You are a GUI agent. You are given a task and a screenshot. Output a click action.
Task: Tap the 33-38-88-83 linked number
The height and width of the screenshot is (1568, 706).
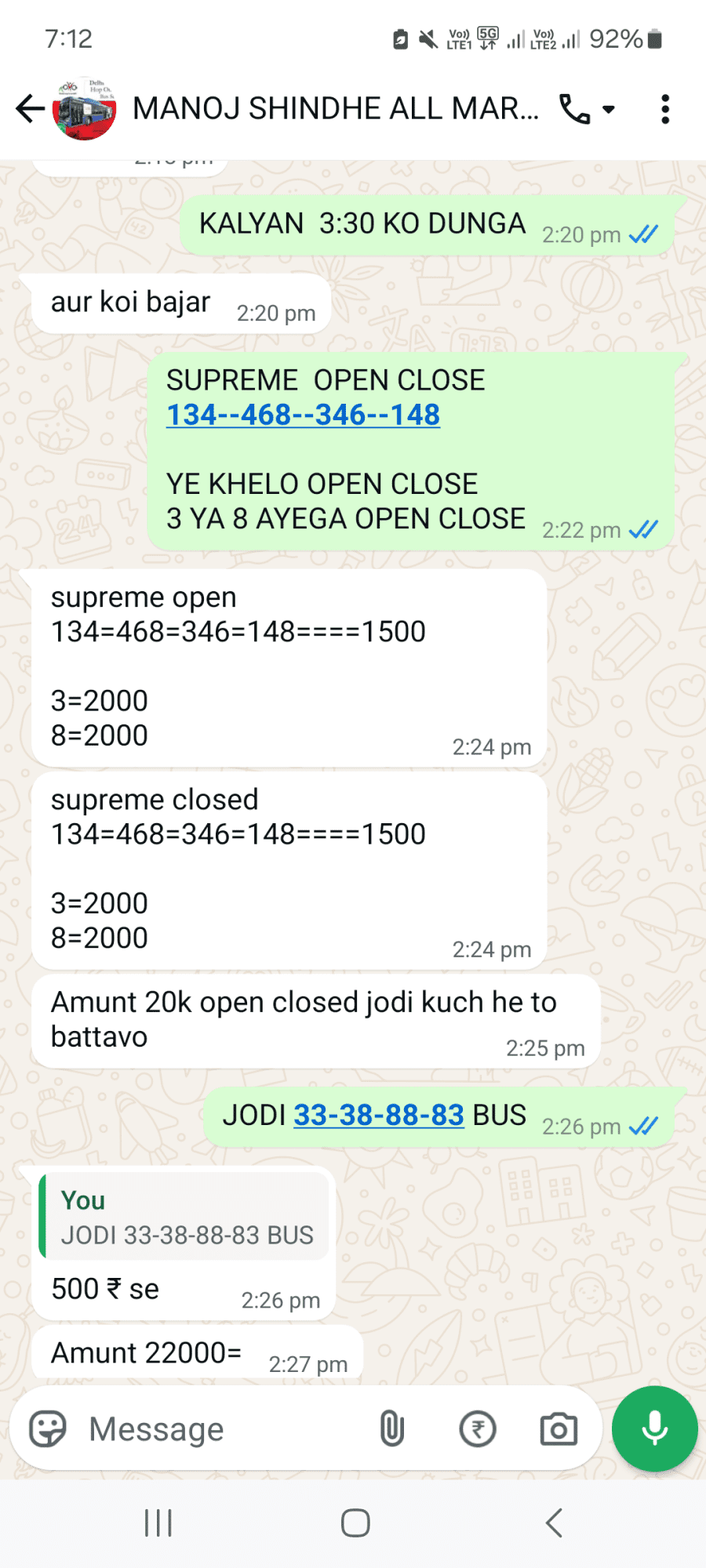[379, 1115]
